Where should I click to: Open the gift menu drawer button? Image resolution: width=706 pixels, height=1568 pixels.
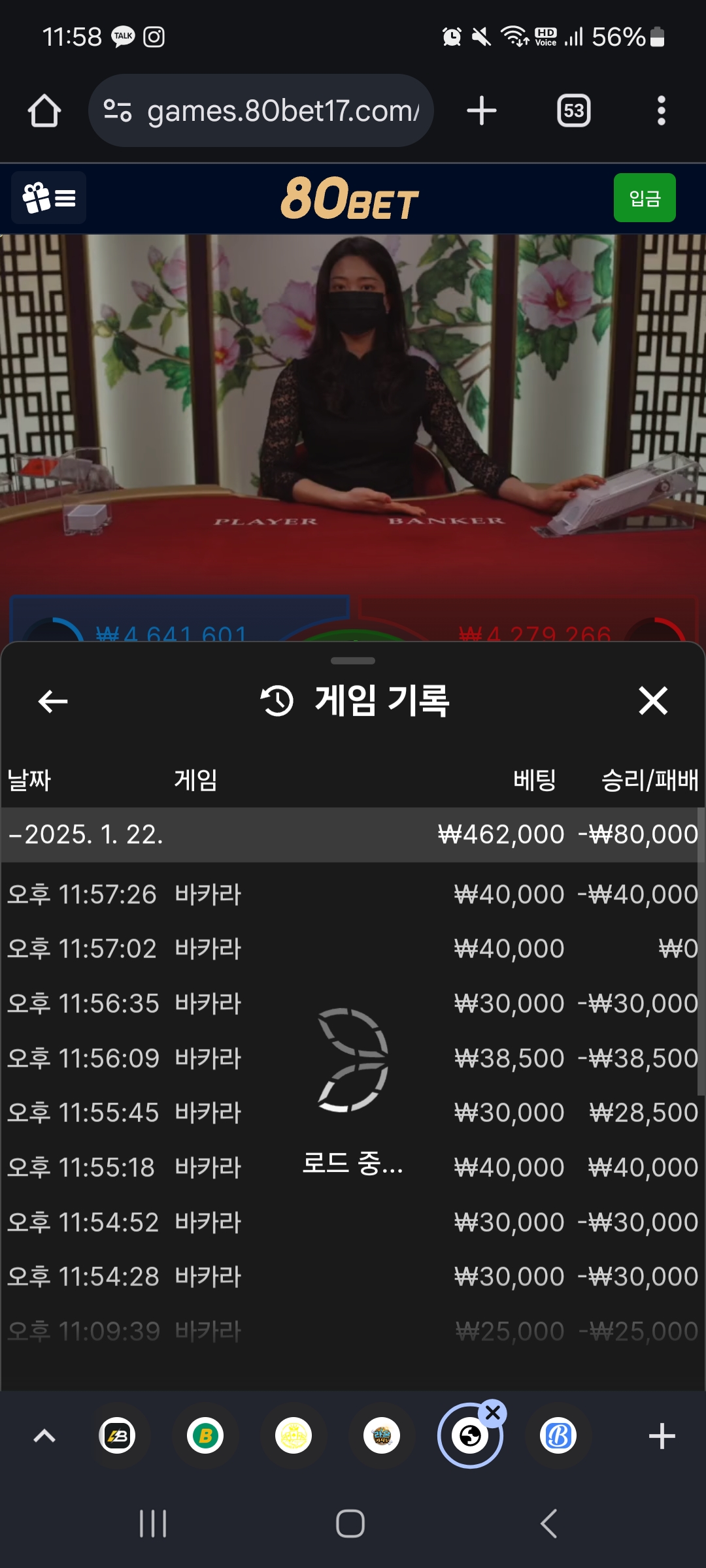49,198
